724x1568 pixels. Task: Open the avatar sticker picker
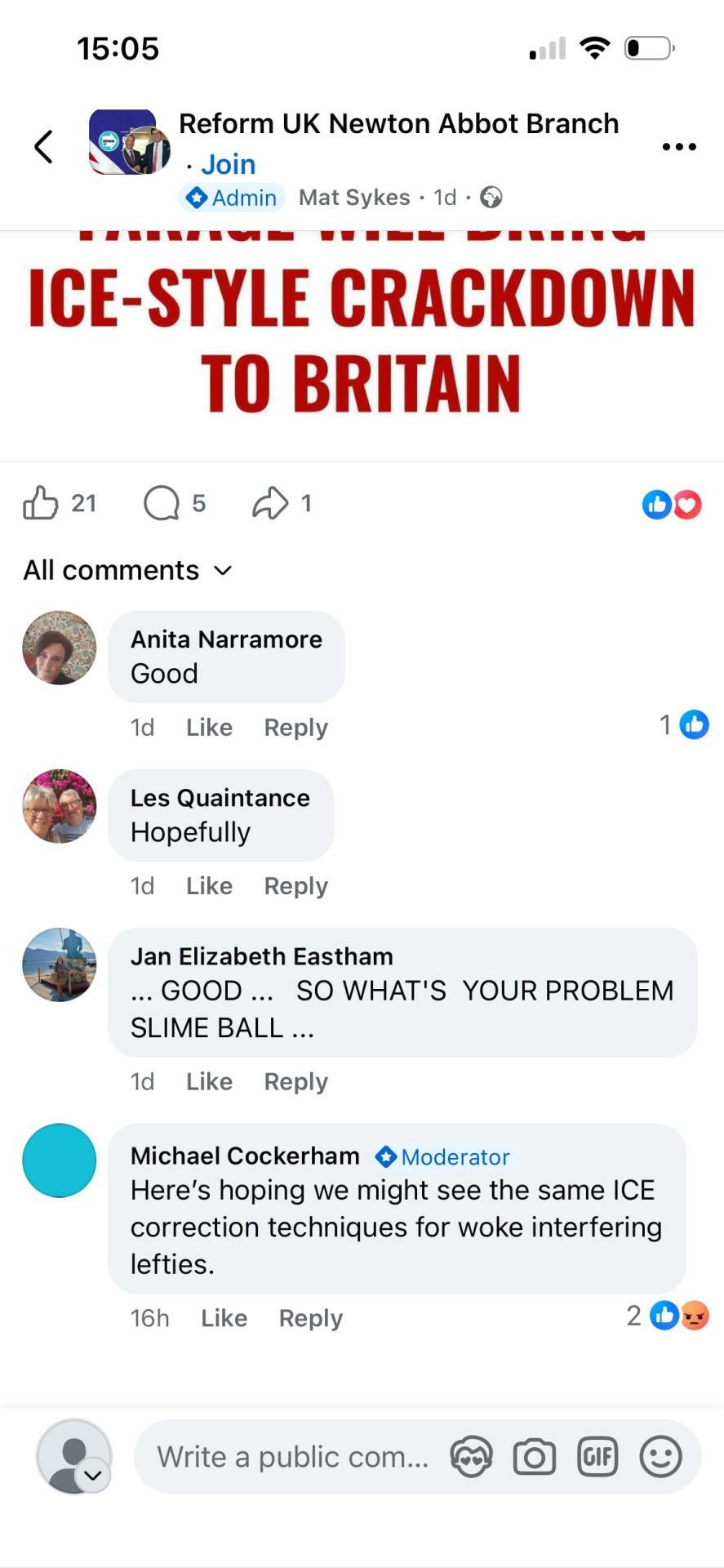coord(472,1456)
